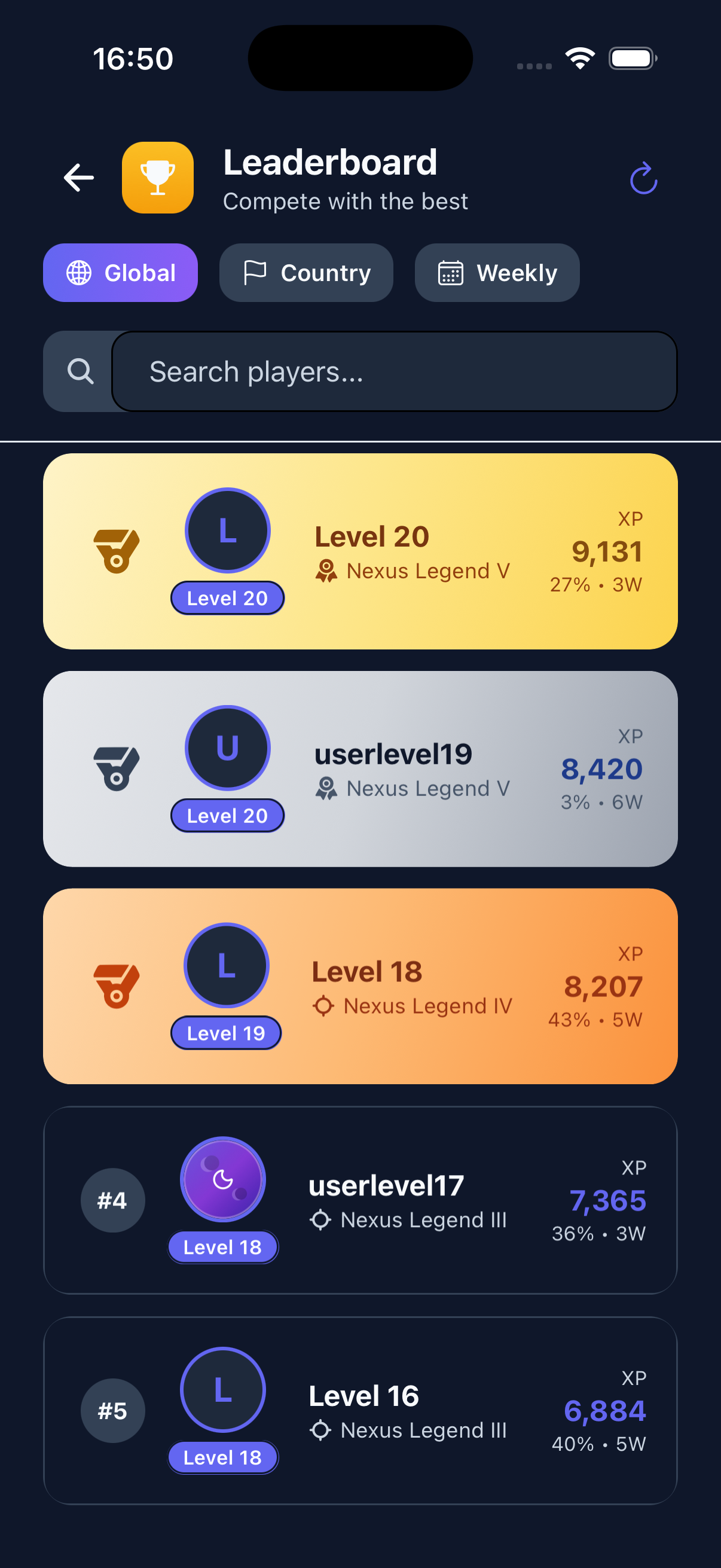The image size is (721, 1568).
Task: Select the Global filter button
Action: (120, 272)
